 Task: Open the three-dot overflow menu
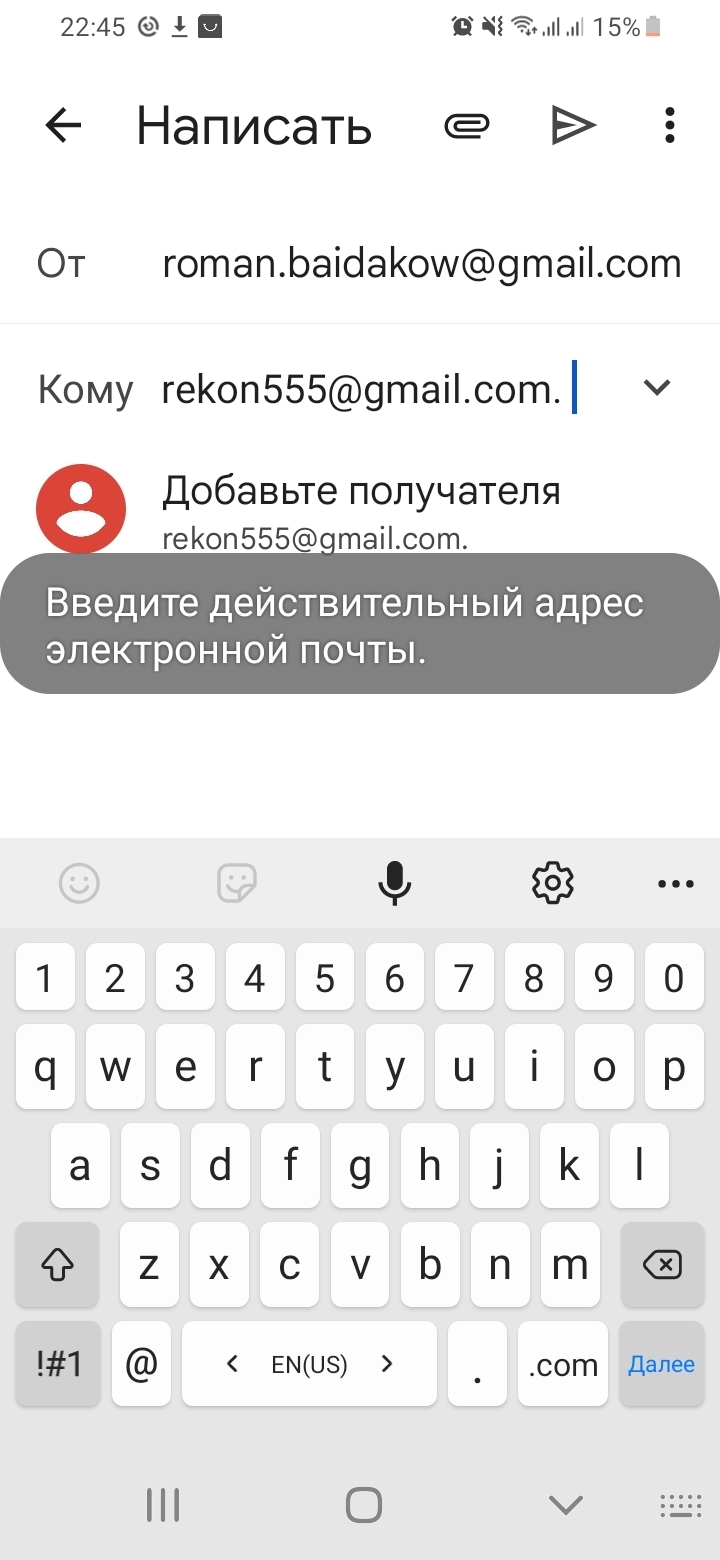(x=669, y=126)
